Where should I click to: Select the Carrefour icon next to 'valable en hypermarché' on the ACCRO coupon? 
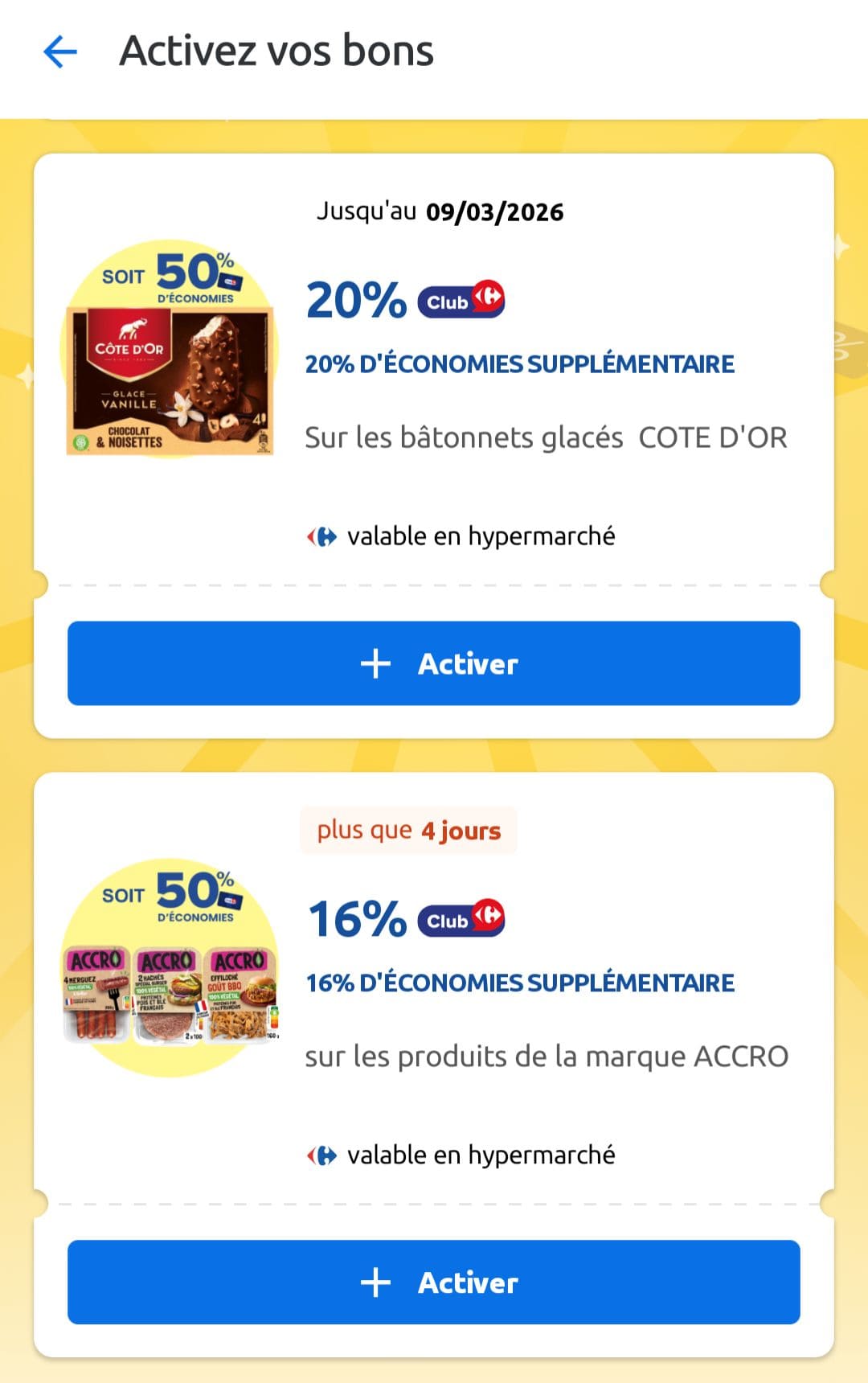(x=321, y=1155)
